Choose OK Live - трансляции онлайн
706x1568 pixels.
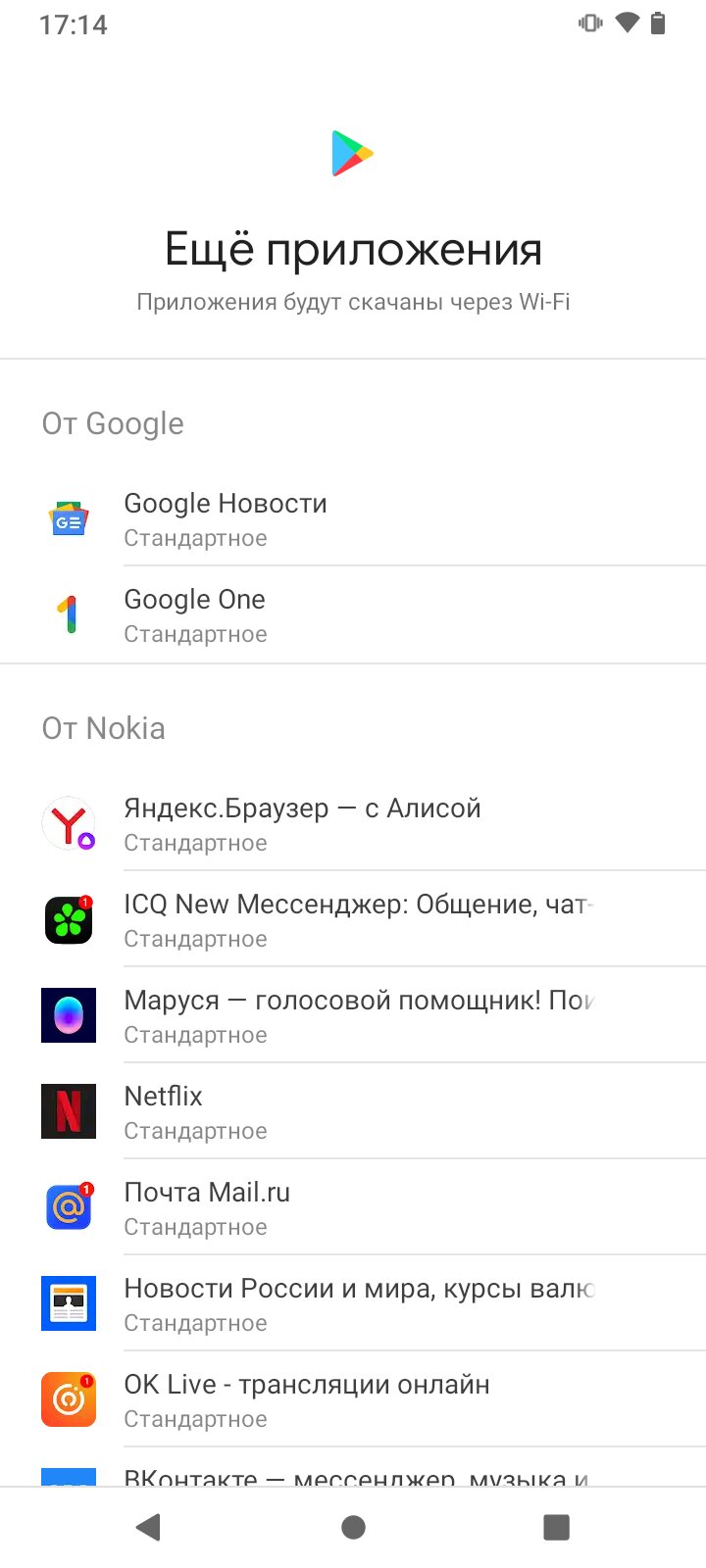[353, 1399]
